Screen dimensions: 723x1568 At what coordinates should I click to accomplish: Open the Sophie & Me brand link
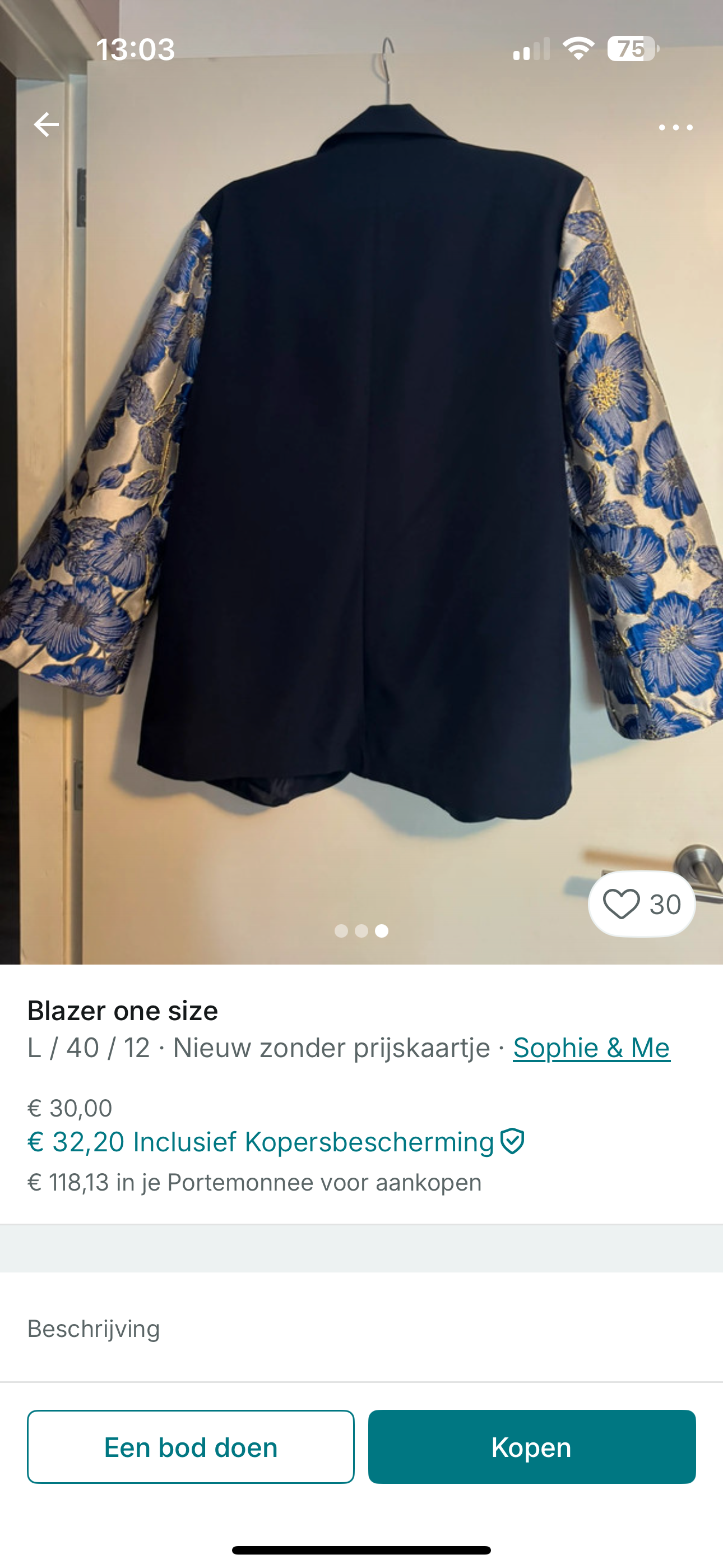pos(591,1048)
